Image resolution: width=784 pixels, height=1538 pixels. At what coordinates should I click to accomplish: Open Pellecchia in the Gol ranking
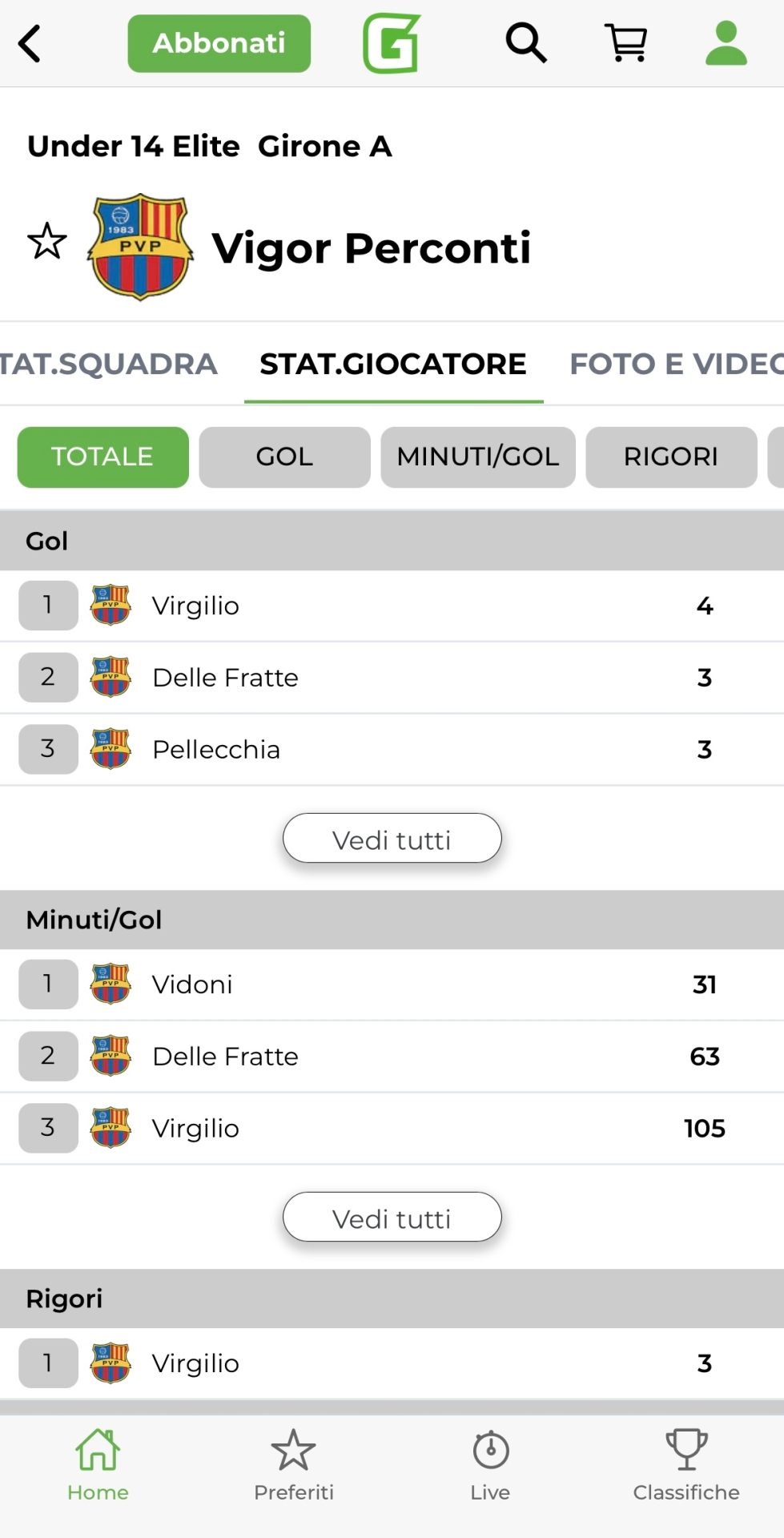(x=216, y=750)
